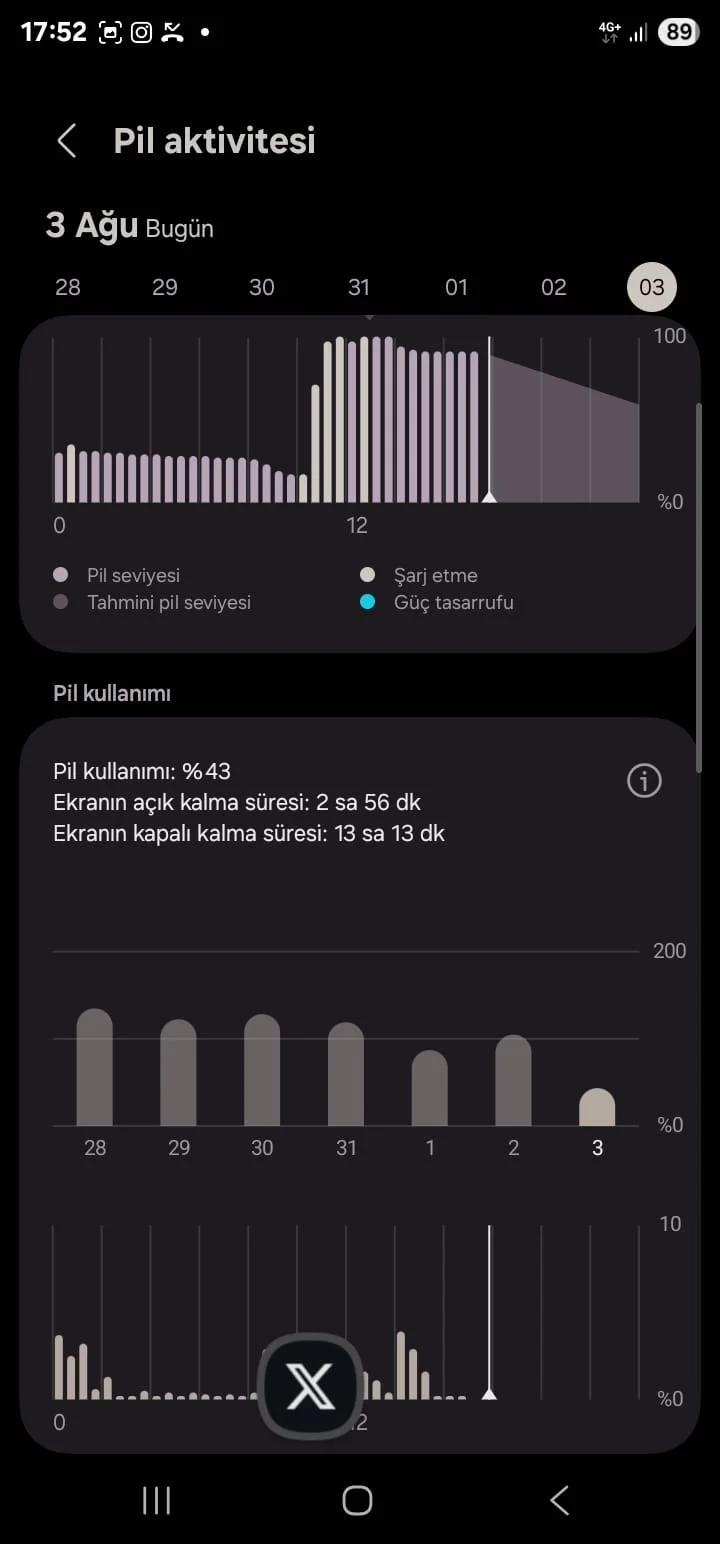Image resolution: width=720 pixels, height=1544 pixels.
Task: Show usage bar for day 31
Action: [346, 1075]
